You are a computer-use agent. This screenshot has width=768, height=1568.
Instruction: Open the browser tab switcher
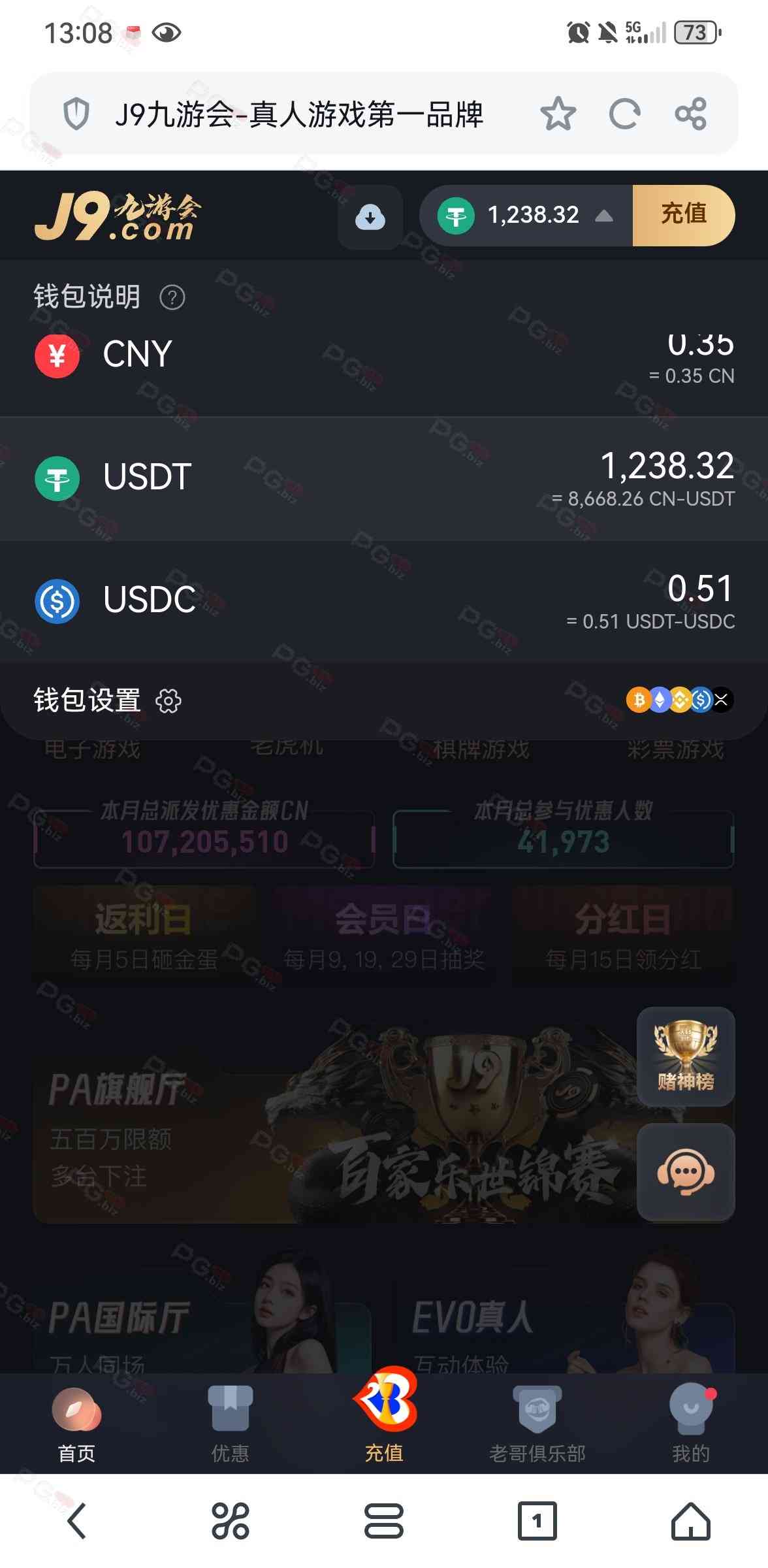click(x=537, y=1521)
